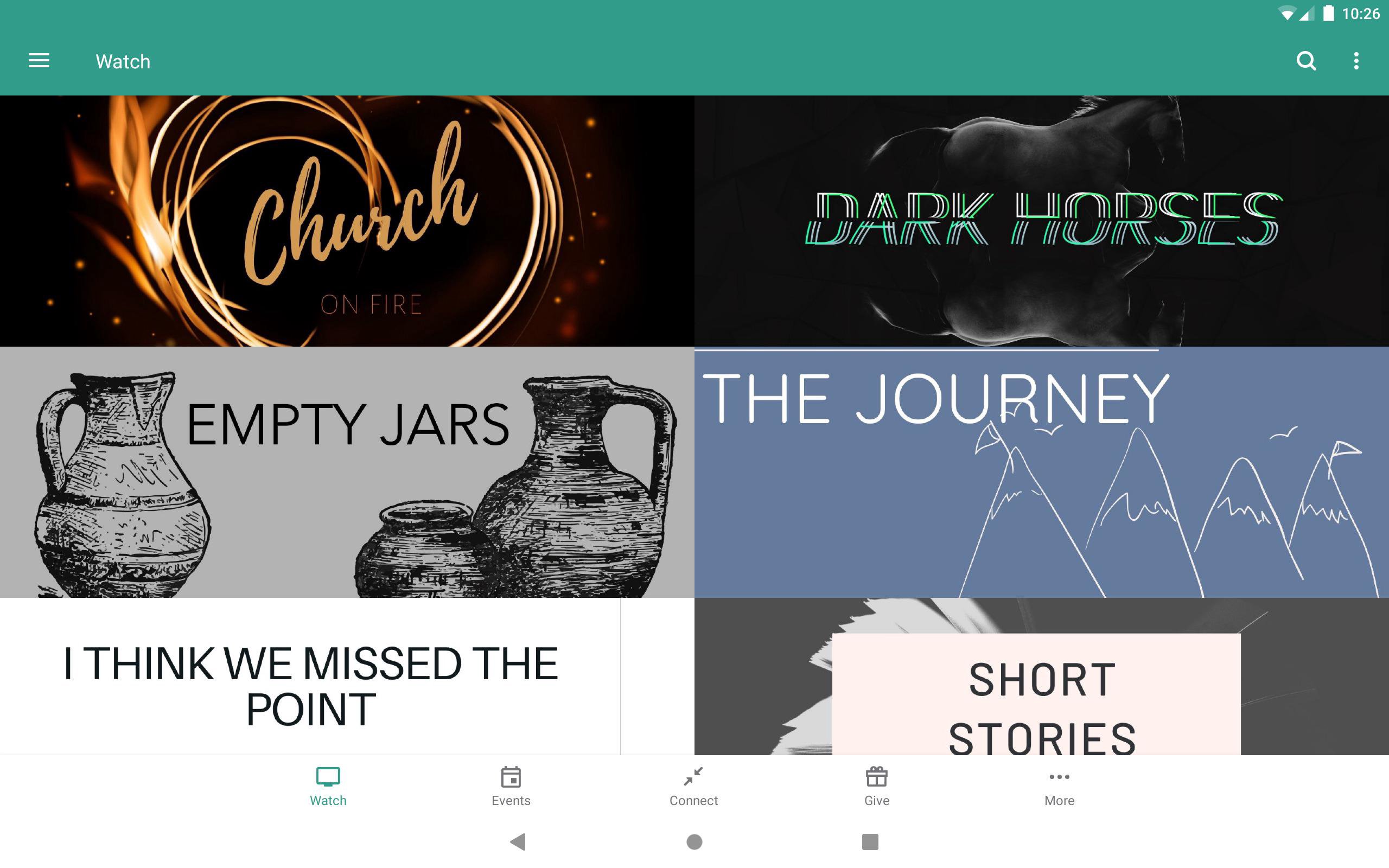View the Empty Jars series

pos(347,472)
